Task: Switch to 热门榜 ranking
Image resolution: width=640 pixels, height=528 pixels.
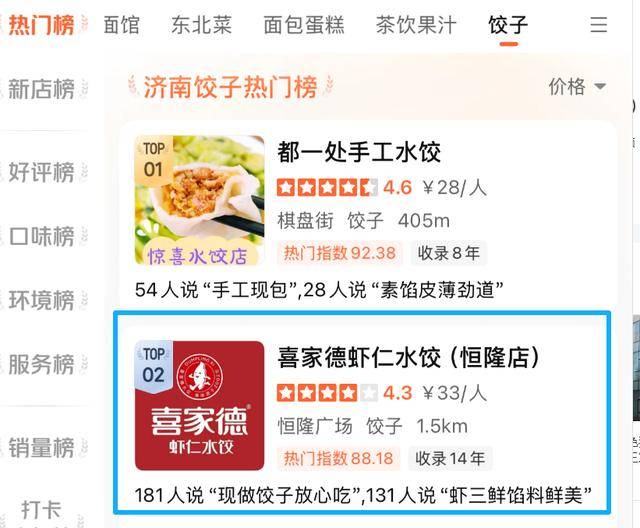Action: click(x=41, y=25)
